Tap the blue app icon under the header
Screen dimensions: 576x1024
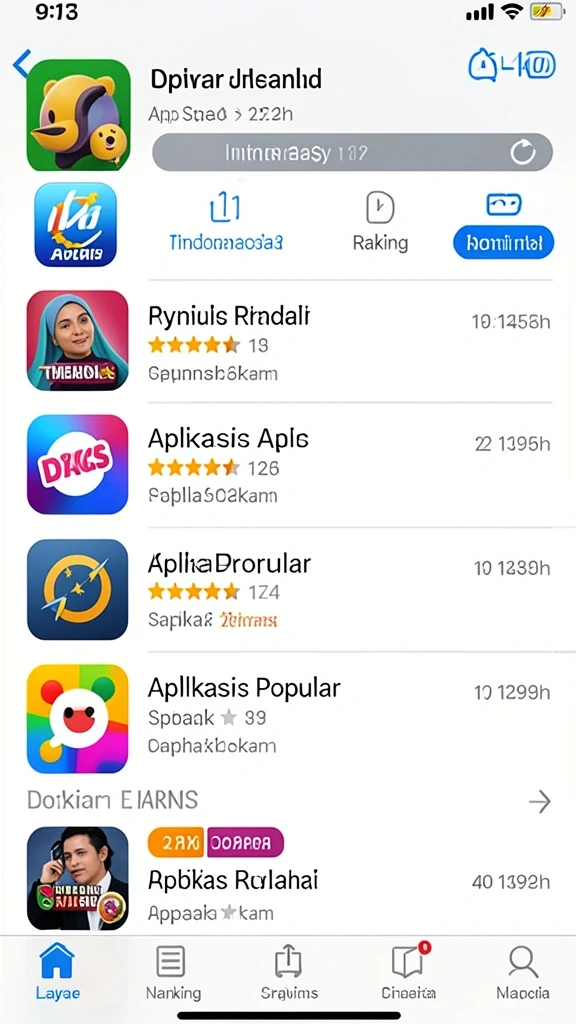click(75, 225)
